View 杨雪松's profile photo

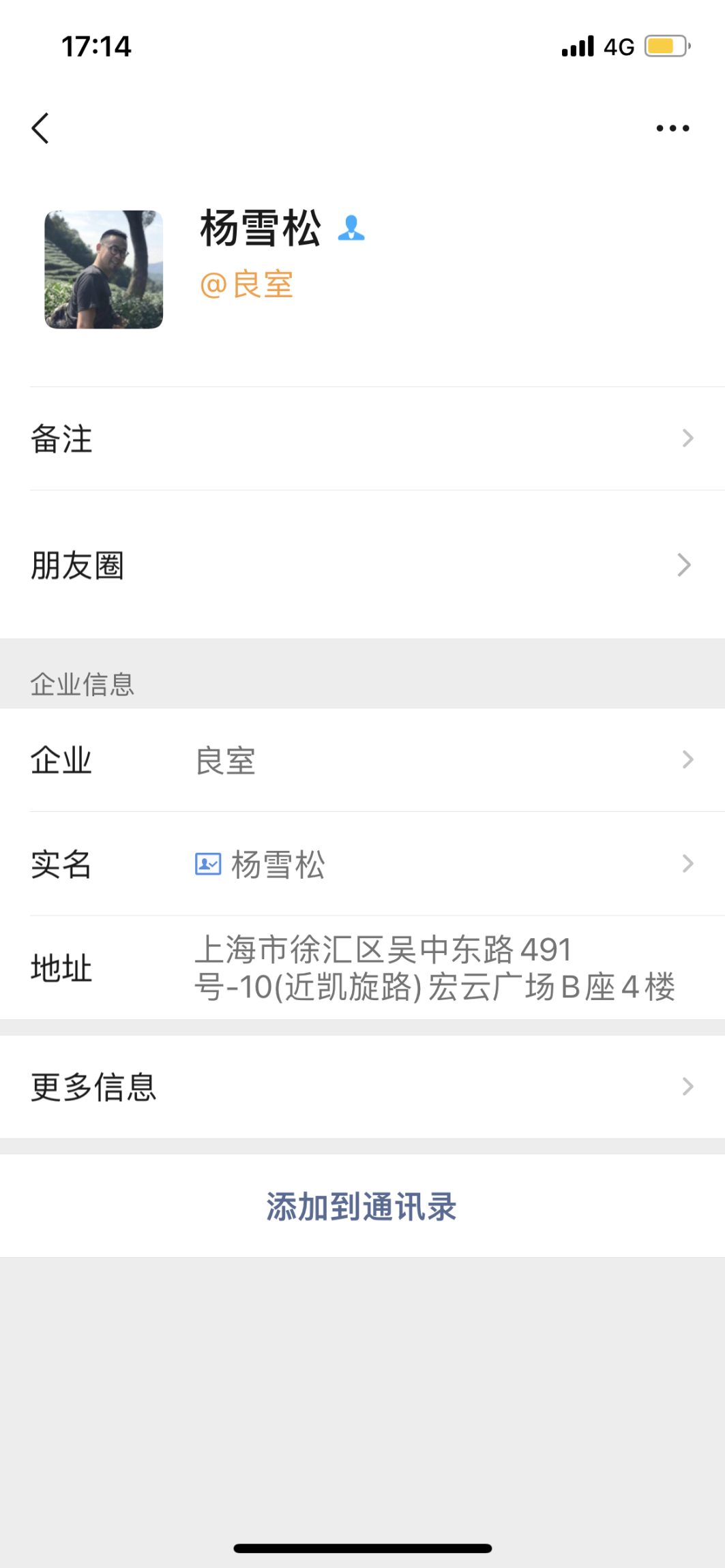point(104,269)
